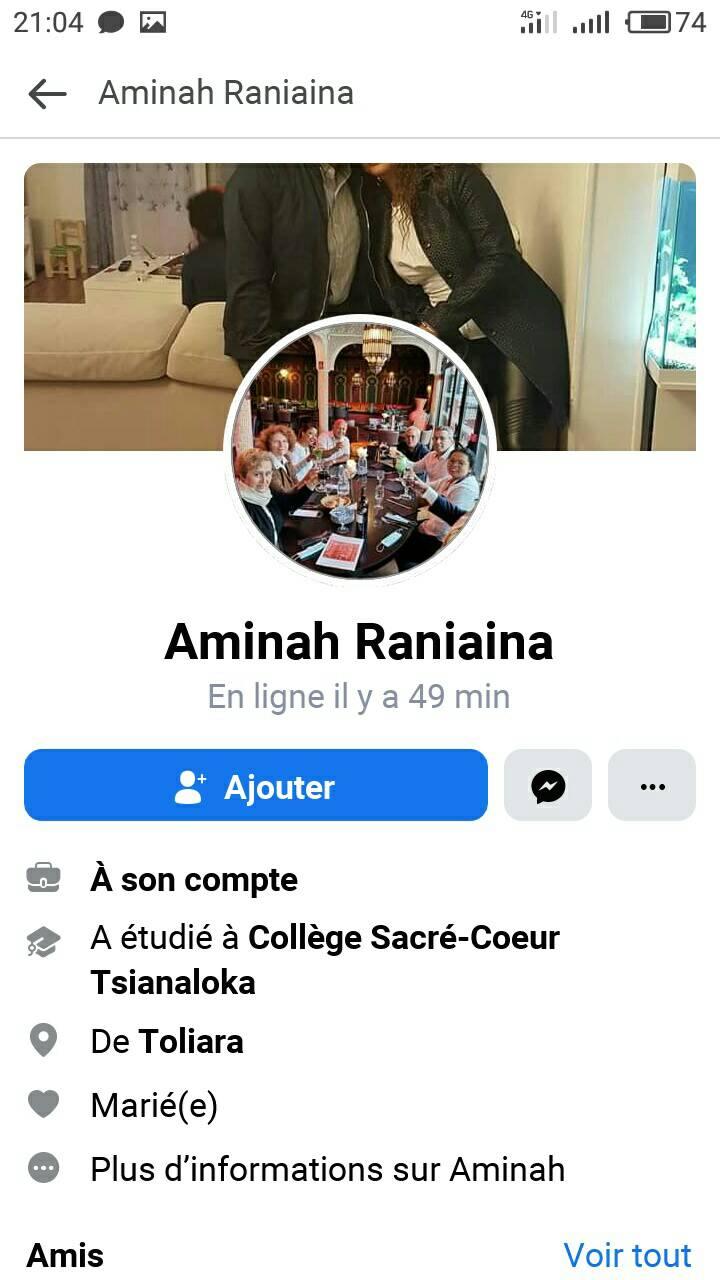
Task: Open Collège Sacré-Coeur Tsianaloka page
Action: [x=325, y=960]
